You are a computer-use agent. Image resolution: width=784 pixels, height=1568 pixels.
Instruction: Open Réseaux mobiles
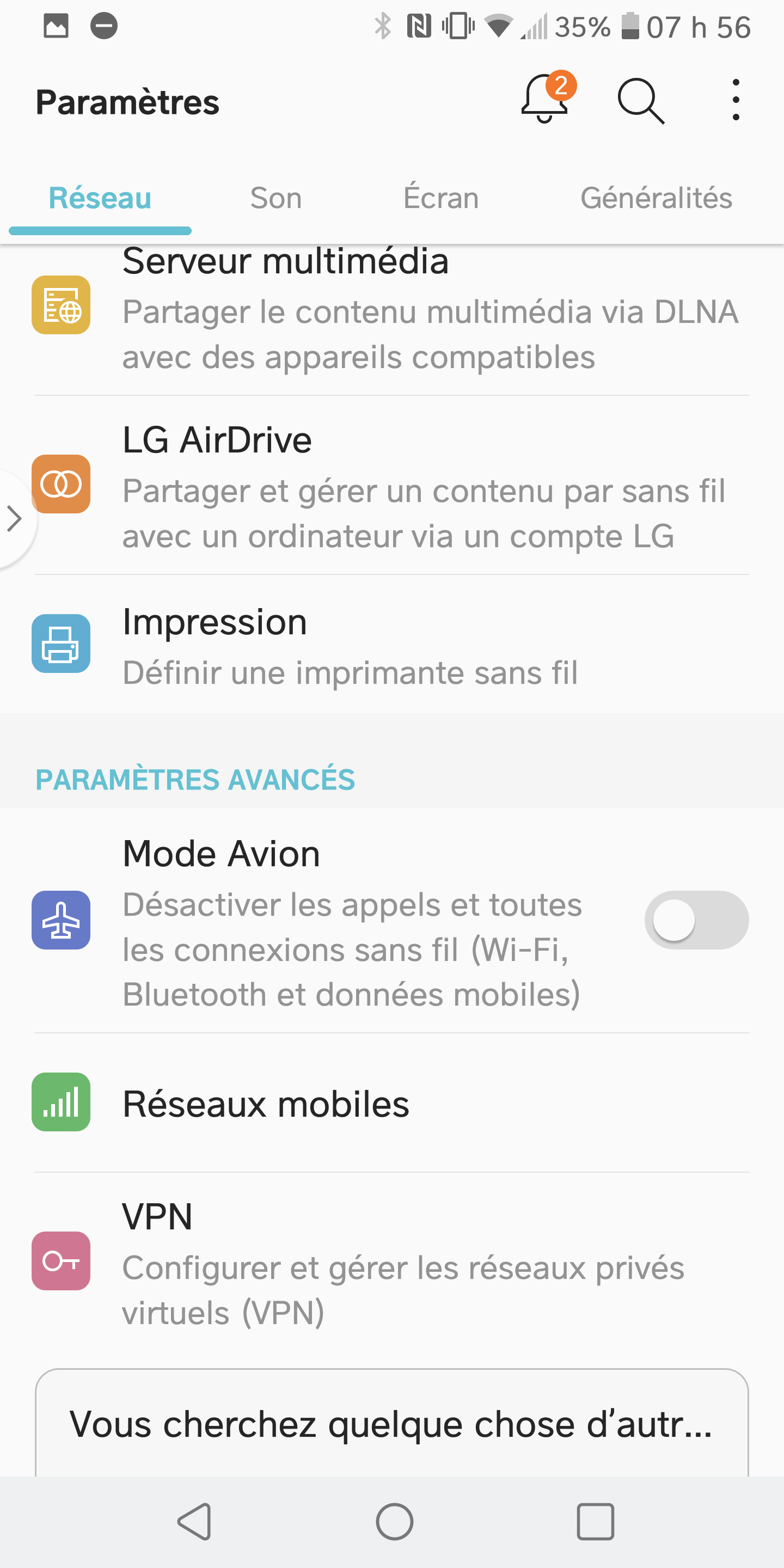(391, 1103)
